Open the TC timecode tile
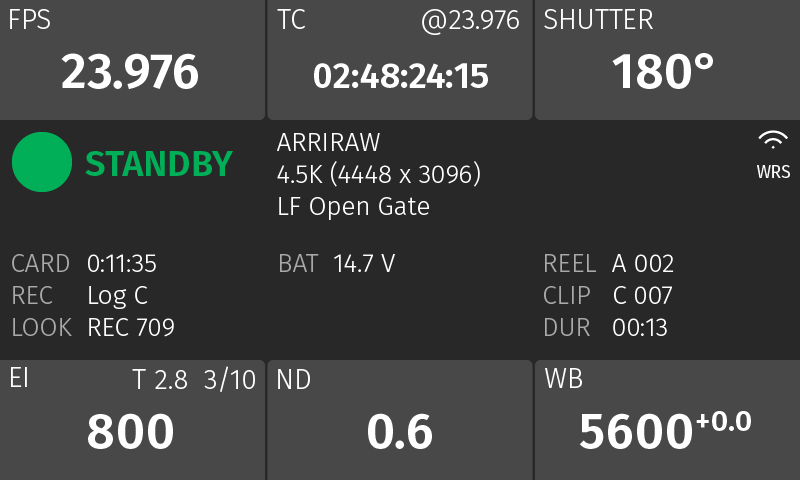 click(400, 60)
